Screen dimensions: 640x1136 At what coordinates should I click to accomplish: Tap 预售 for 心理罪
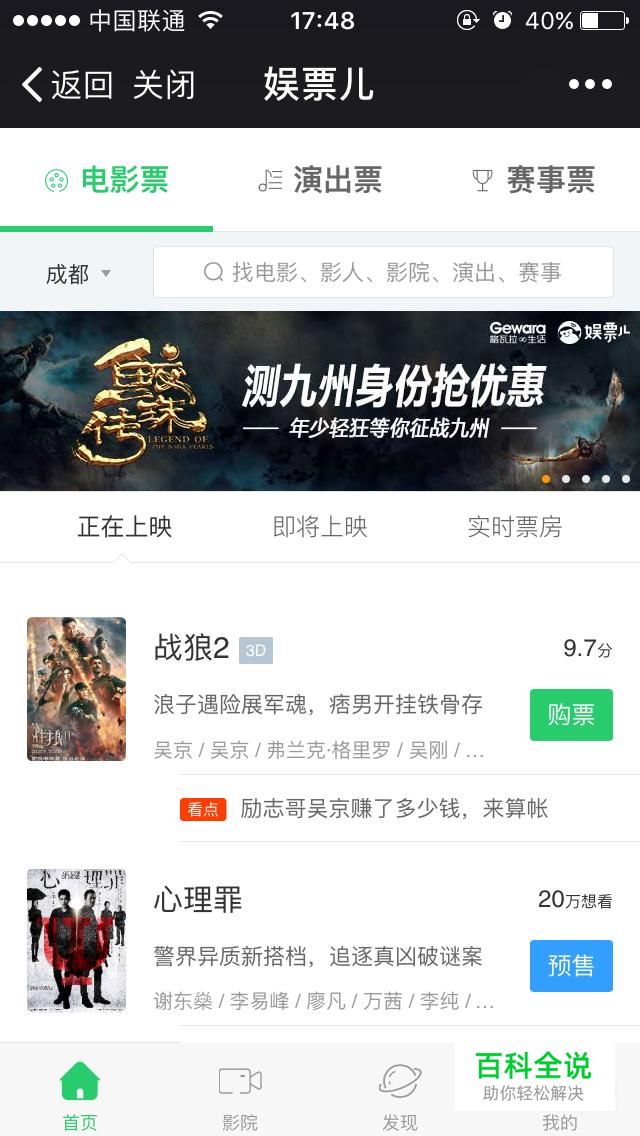[571, 966]
